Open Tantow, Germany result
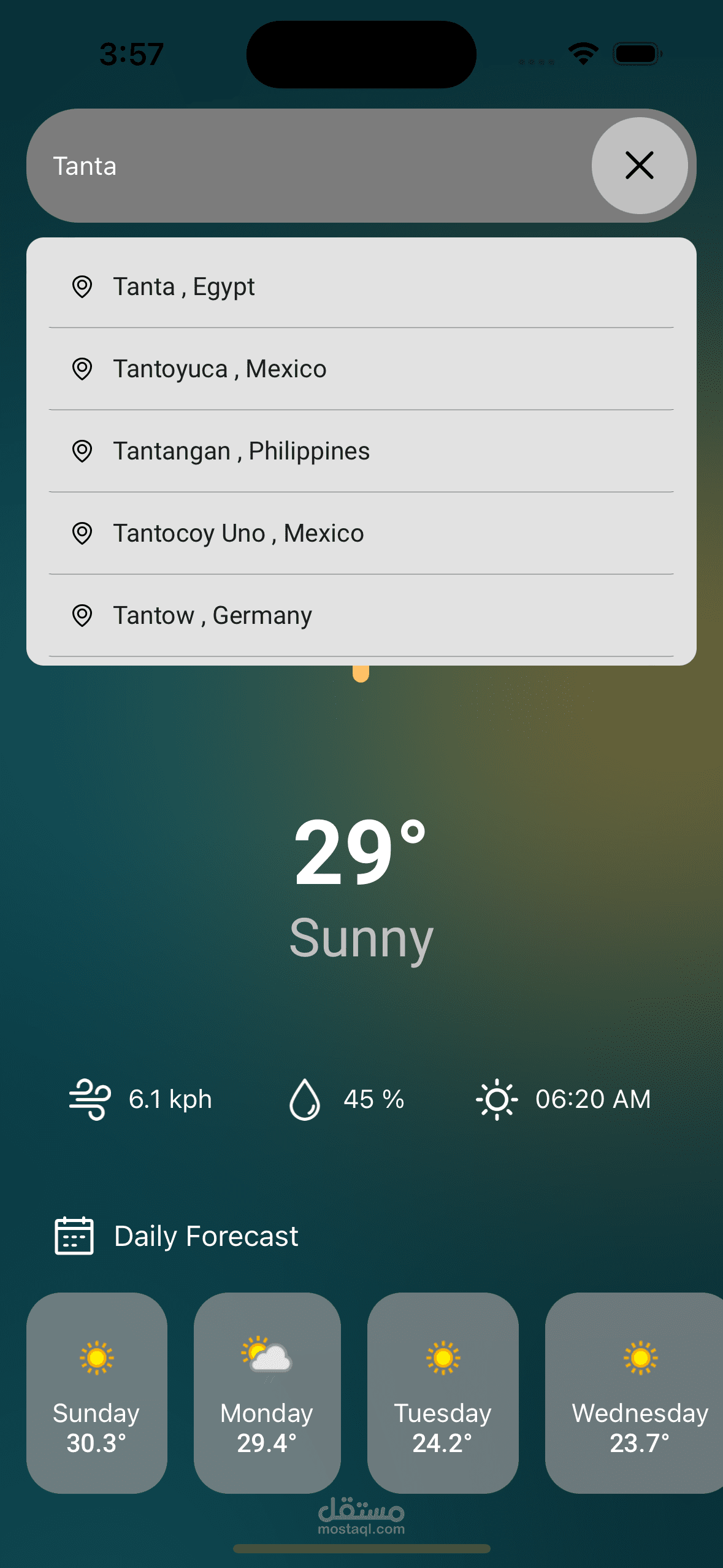 click(361, 615)
